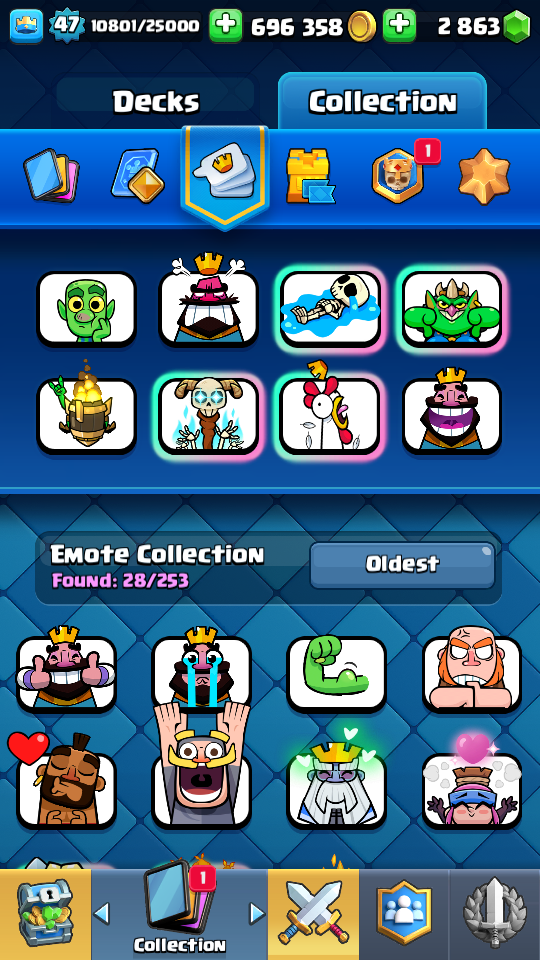Tap the king thumbs-up emote
The width and height of the screenshot is (540, 960).
click(66, 669)
